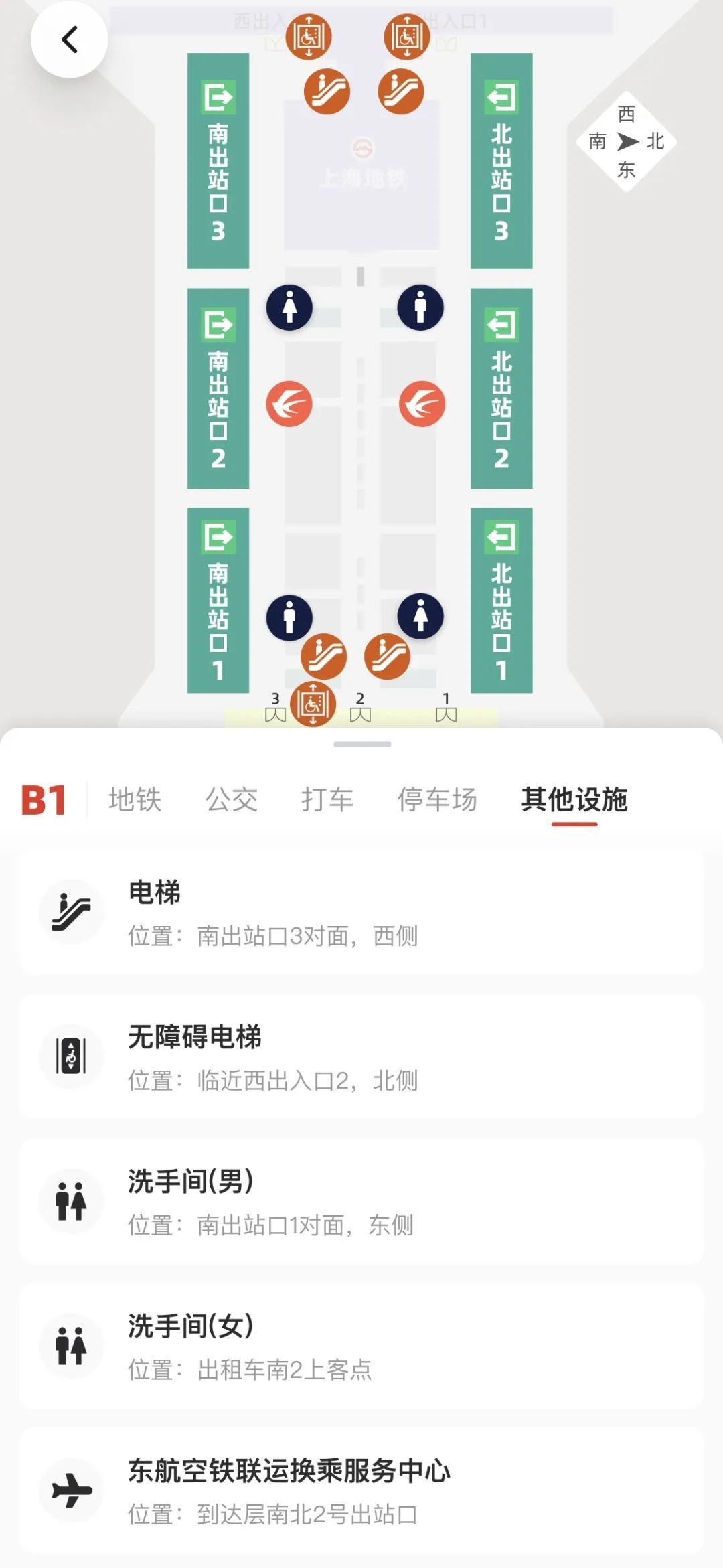The height and width of the screenshot is (1568, 723).
Task: Open 东航空铁联运换乘服务中心 row
Action: (361, 1491)
